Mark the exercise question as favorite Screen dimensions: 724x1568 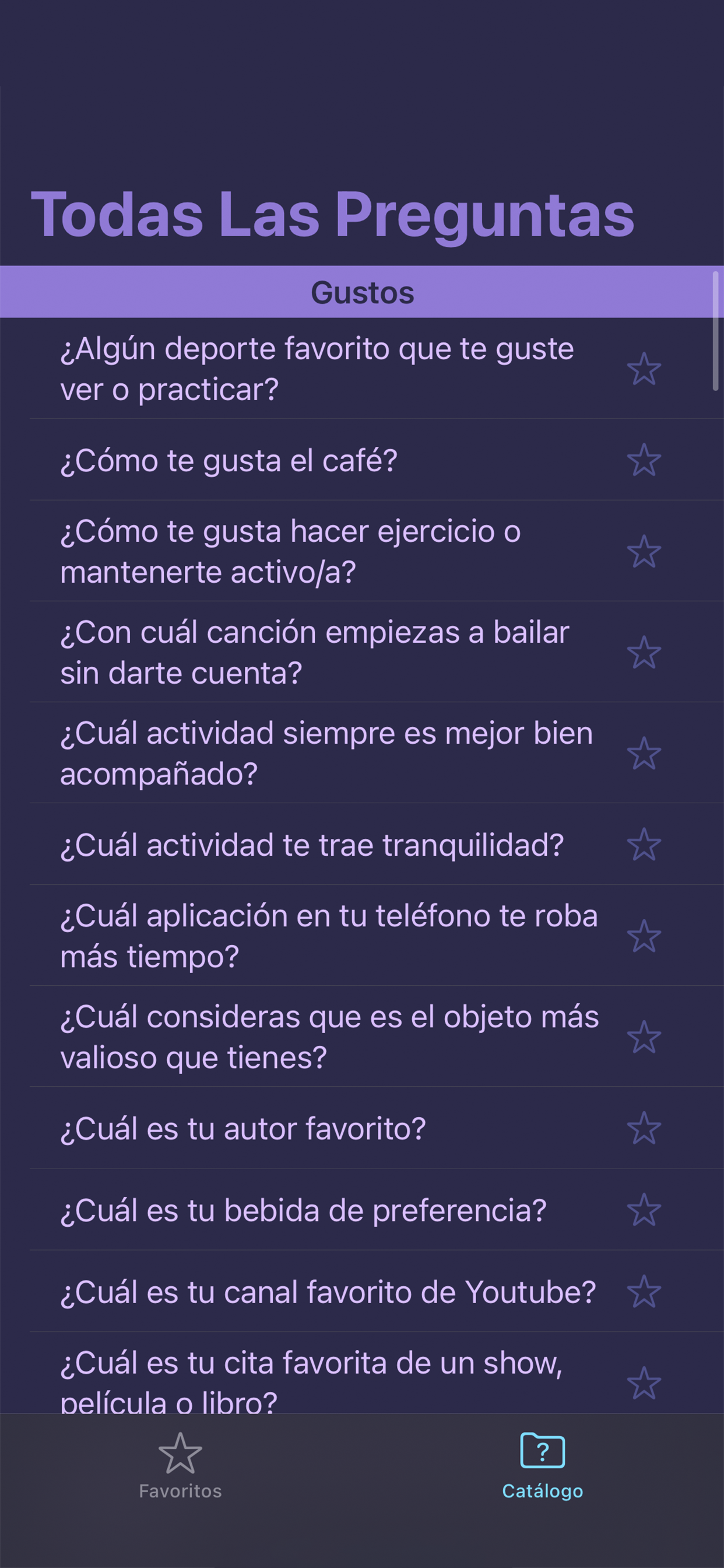point(644,551)
